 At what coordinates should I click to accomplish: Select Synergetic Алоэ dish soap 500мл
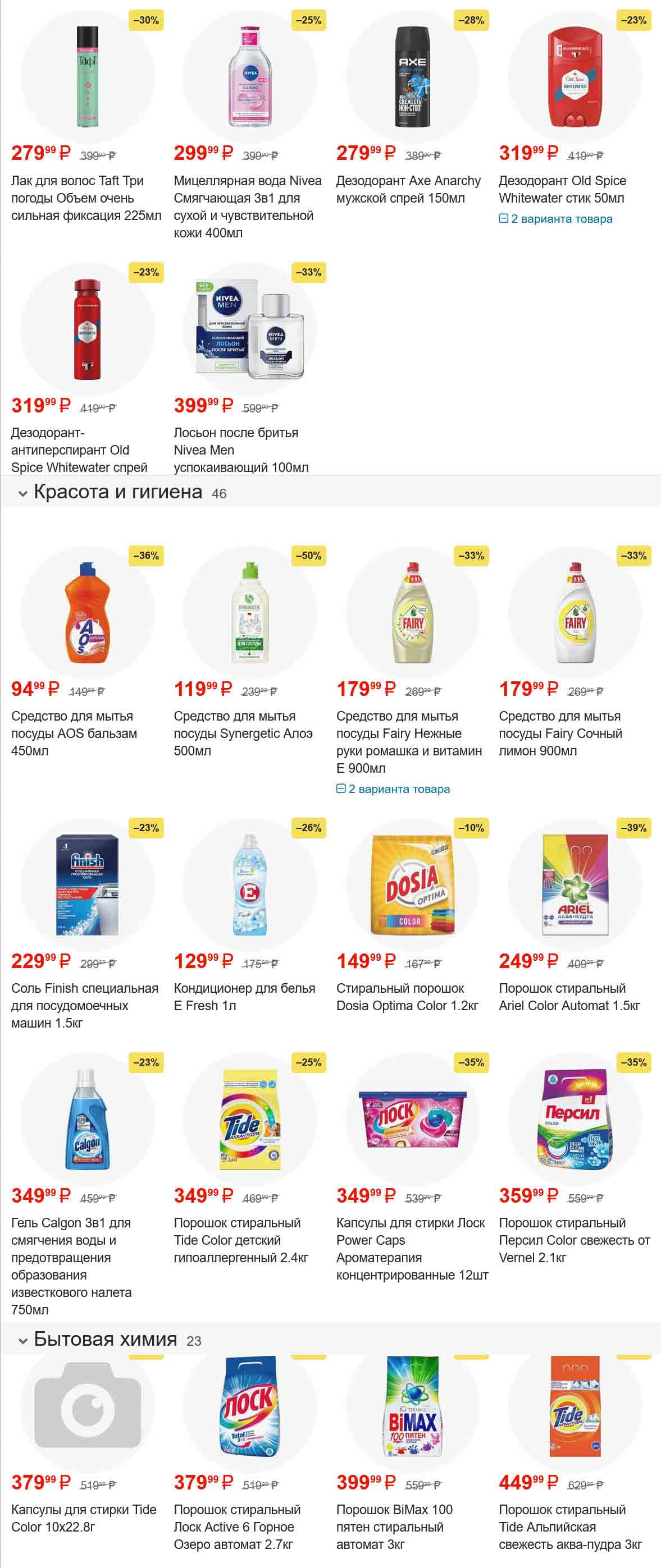pyautogui.click(x=243, y=733)
